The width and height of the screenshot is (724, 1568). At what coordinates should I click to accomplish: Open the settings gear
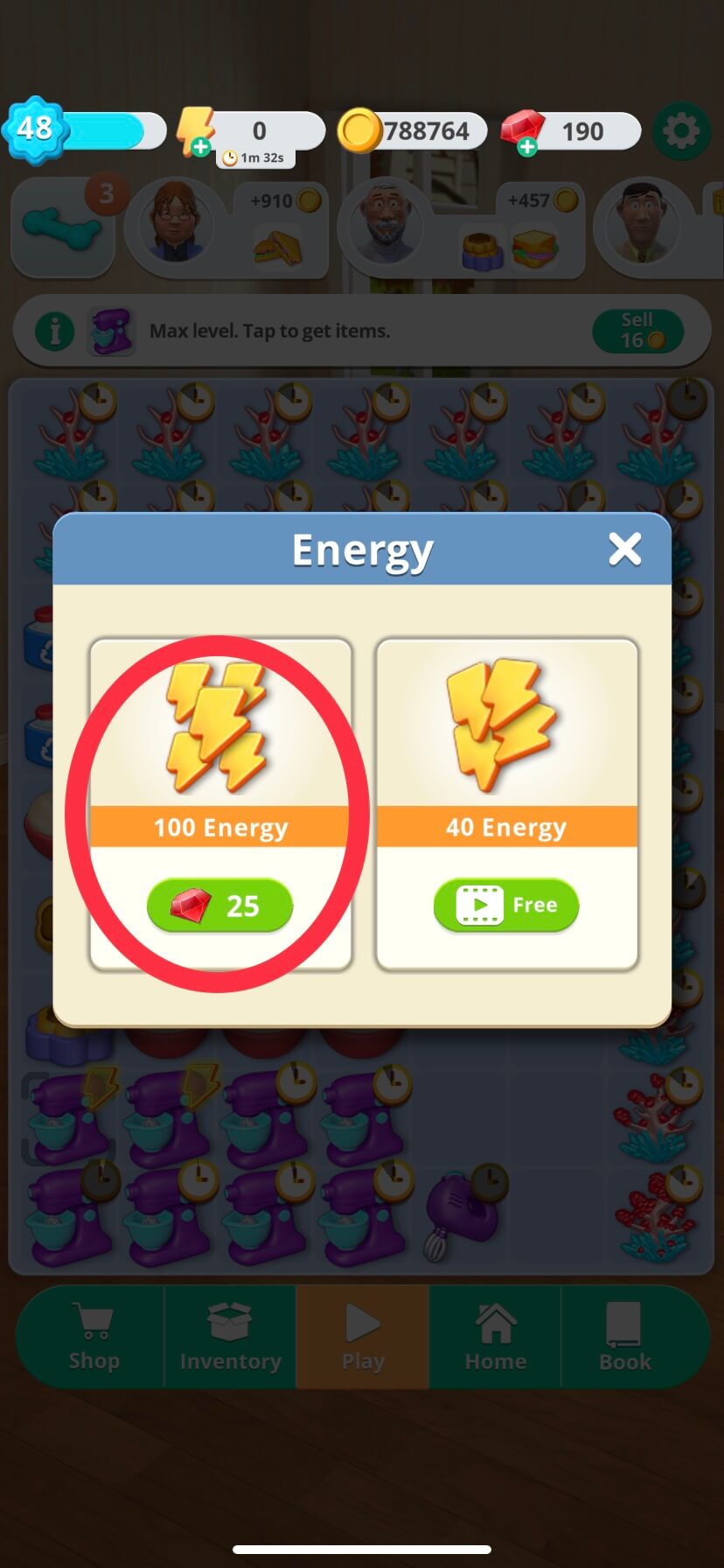681,132
